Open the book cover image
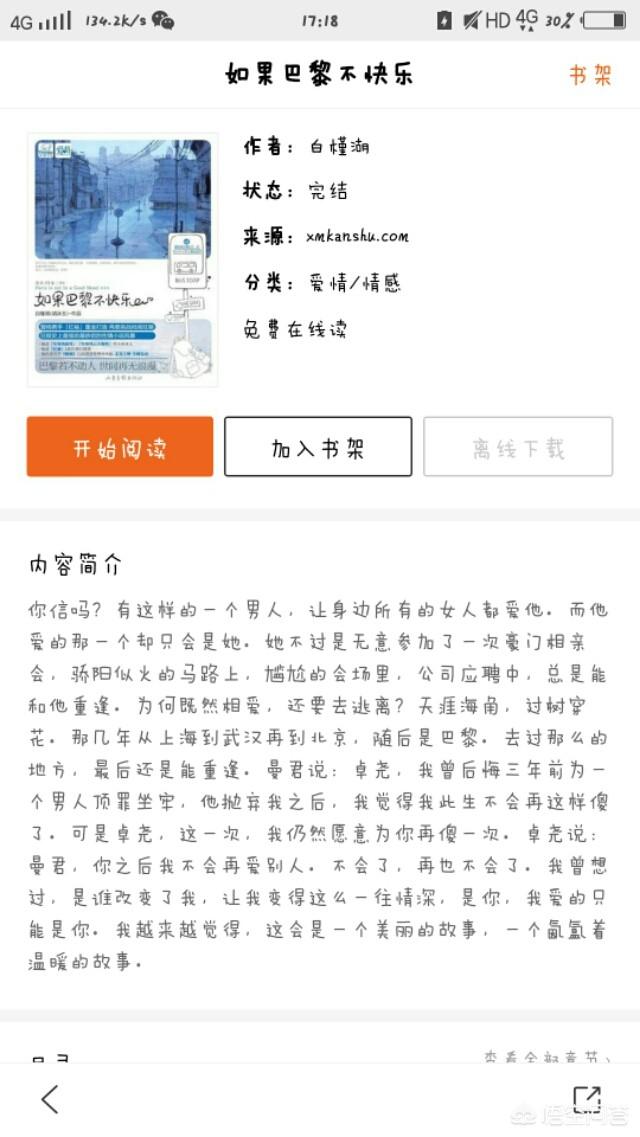This screenshot has width=640, height=1137. pos(121,261)
